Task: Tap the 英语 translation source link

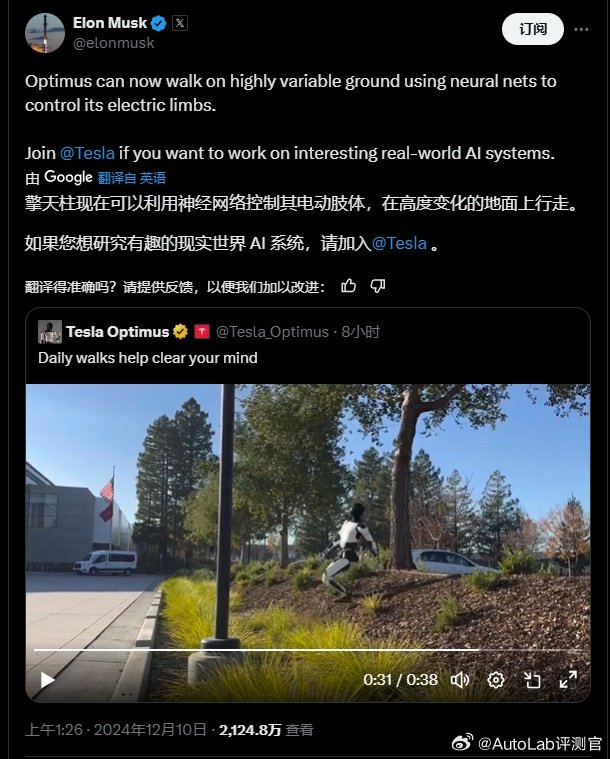Action: 153,178
